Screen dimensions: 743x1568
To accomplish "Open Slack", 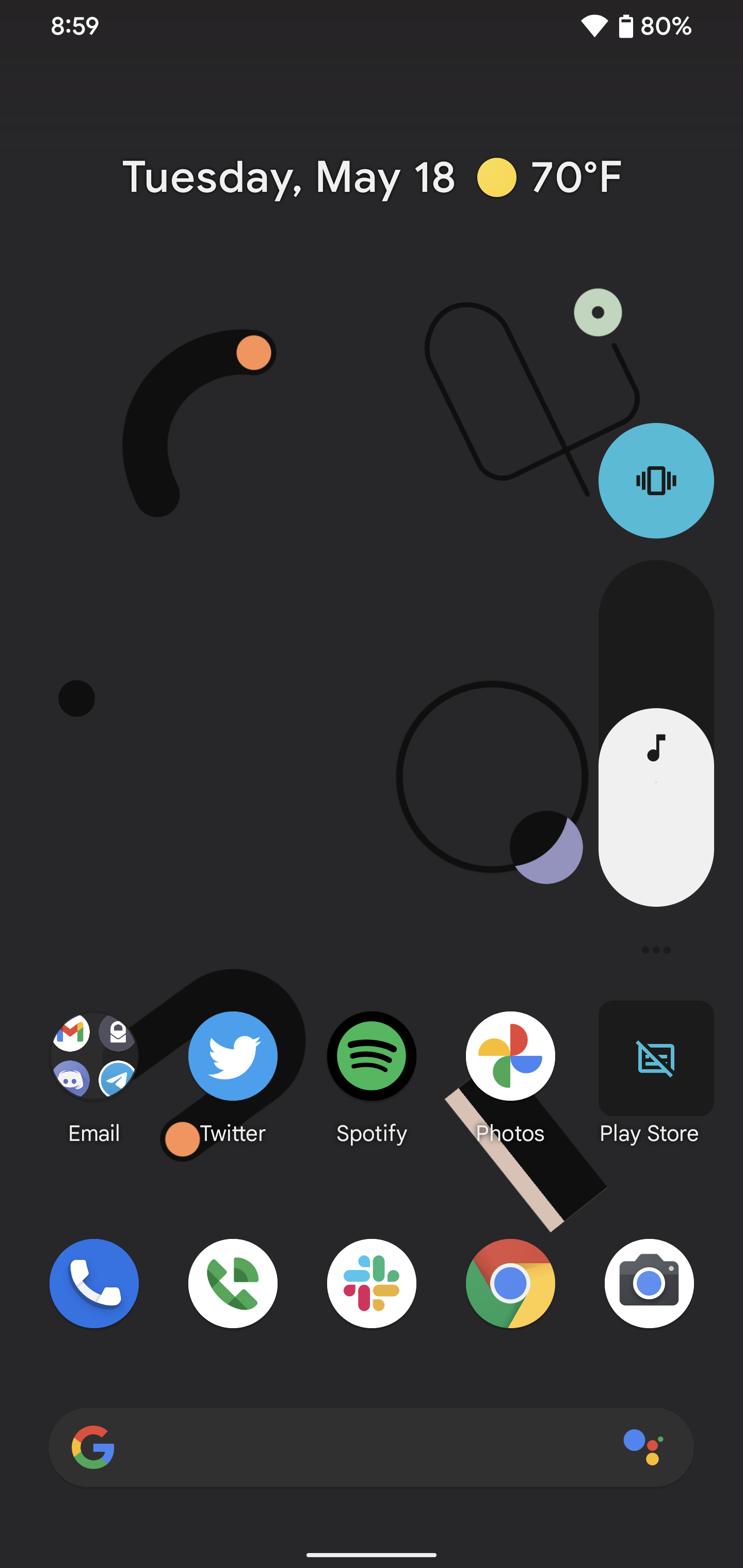I will point(372,1283).
